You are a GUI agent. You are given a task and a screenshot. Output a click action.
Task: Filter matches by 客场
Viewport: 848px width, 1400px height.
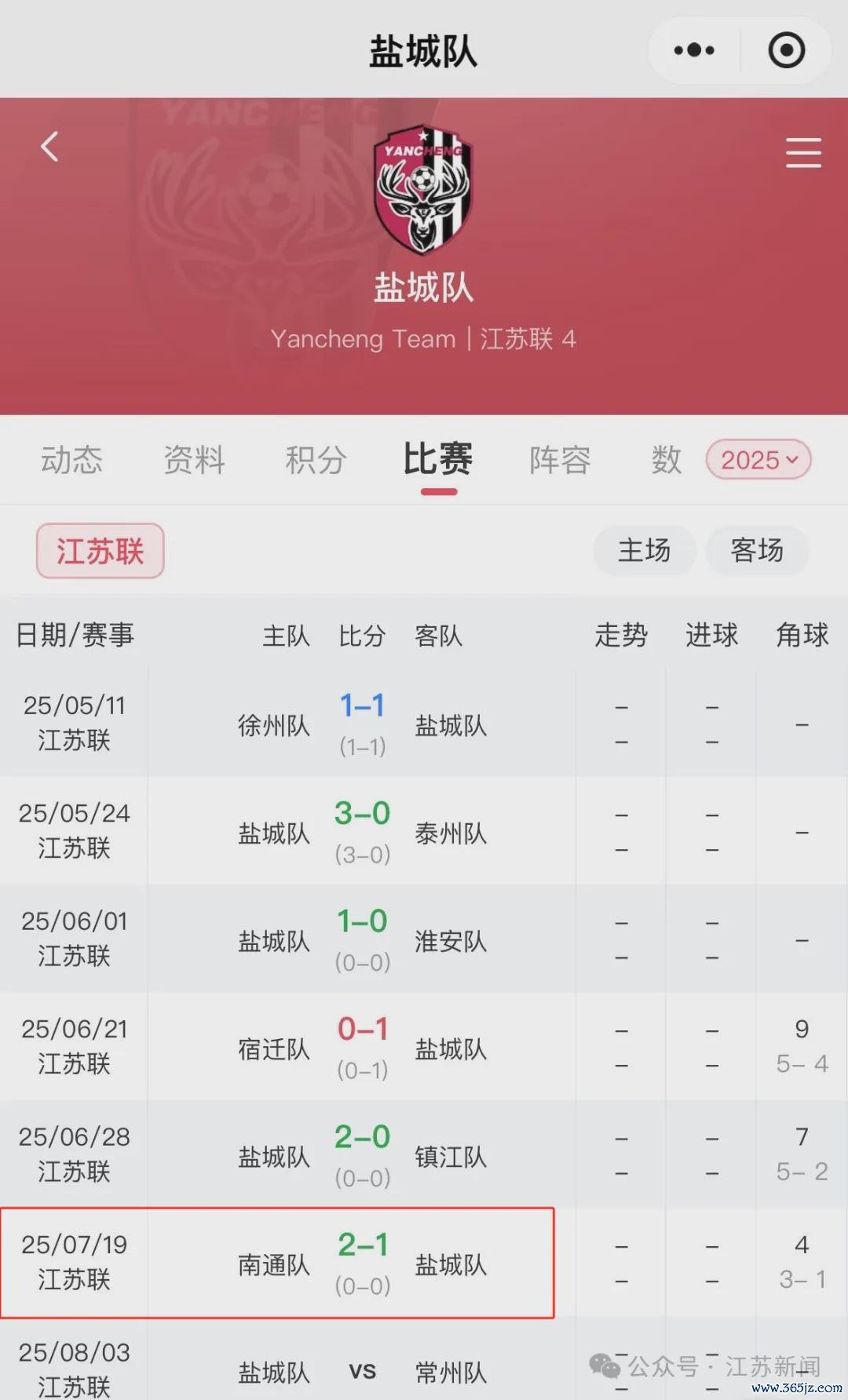(757, 551)
